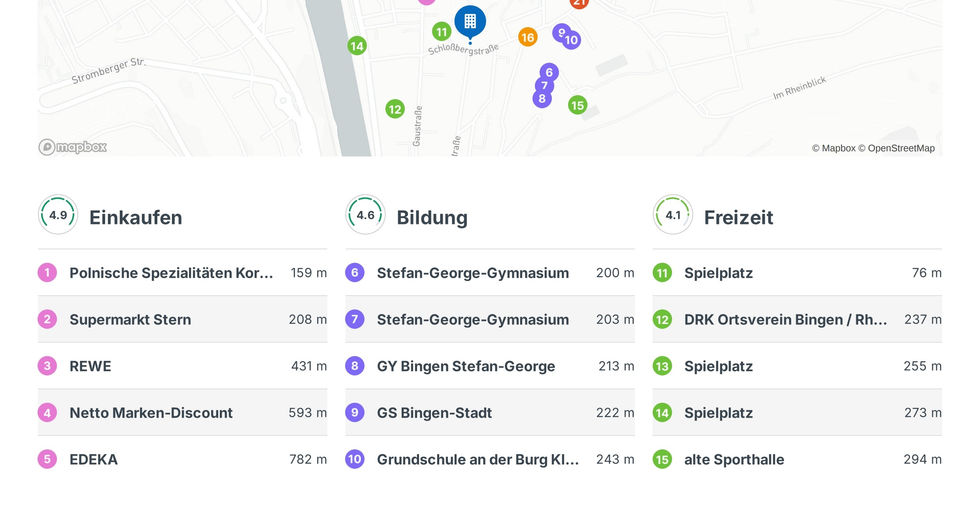Select DRK Ortsverein Bingen row

[x=798, y=319]
